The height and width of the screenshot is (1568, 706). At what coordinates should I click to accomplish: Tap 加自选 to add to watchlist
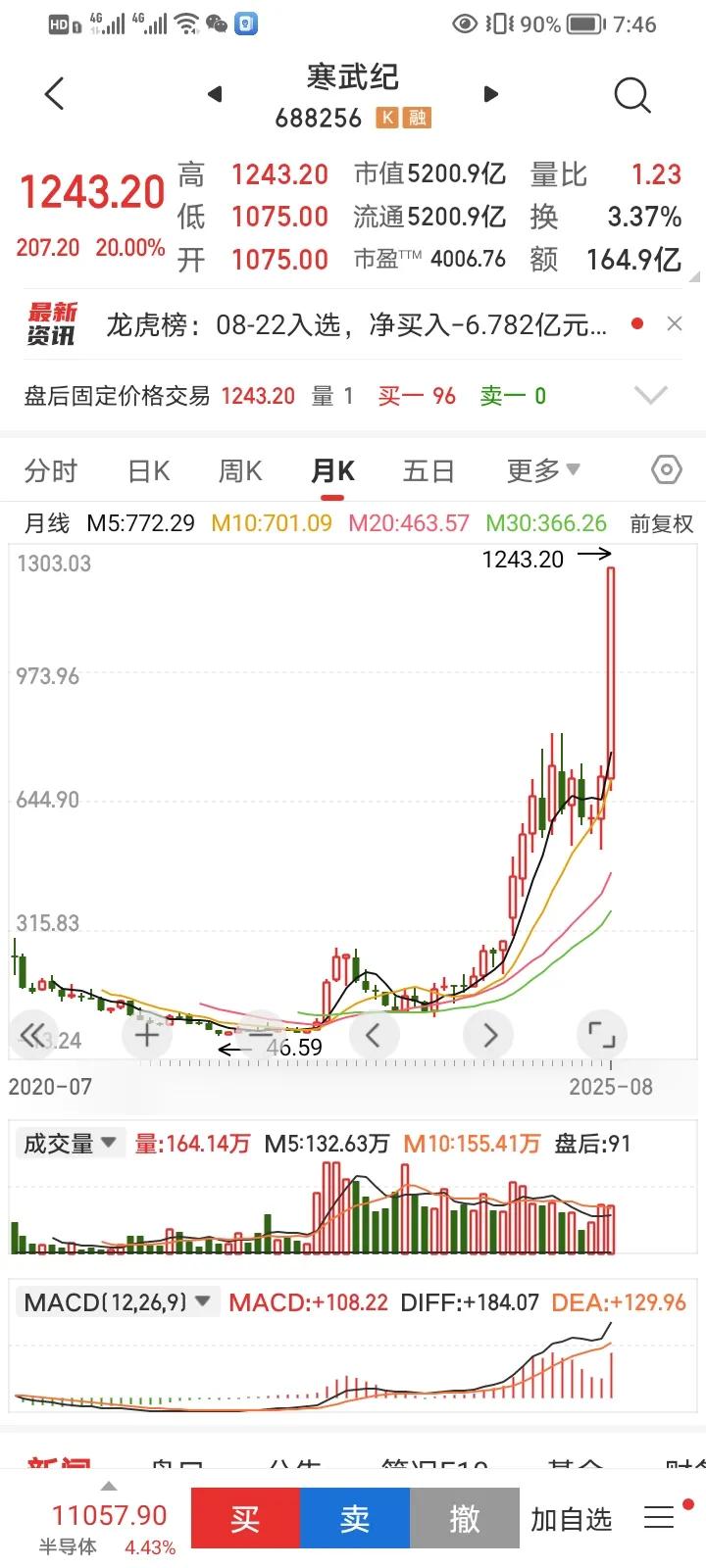571,1518
